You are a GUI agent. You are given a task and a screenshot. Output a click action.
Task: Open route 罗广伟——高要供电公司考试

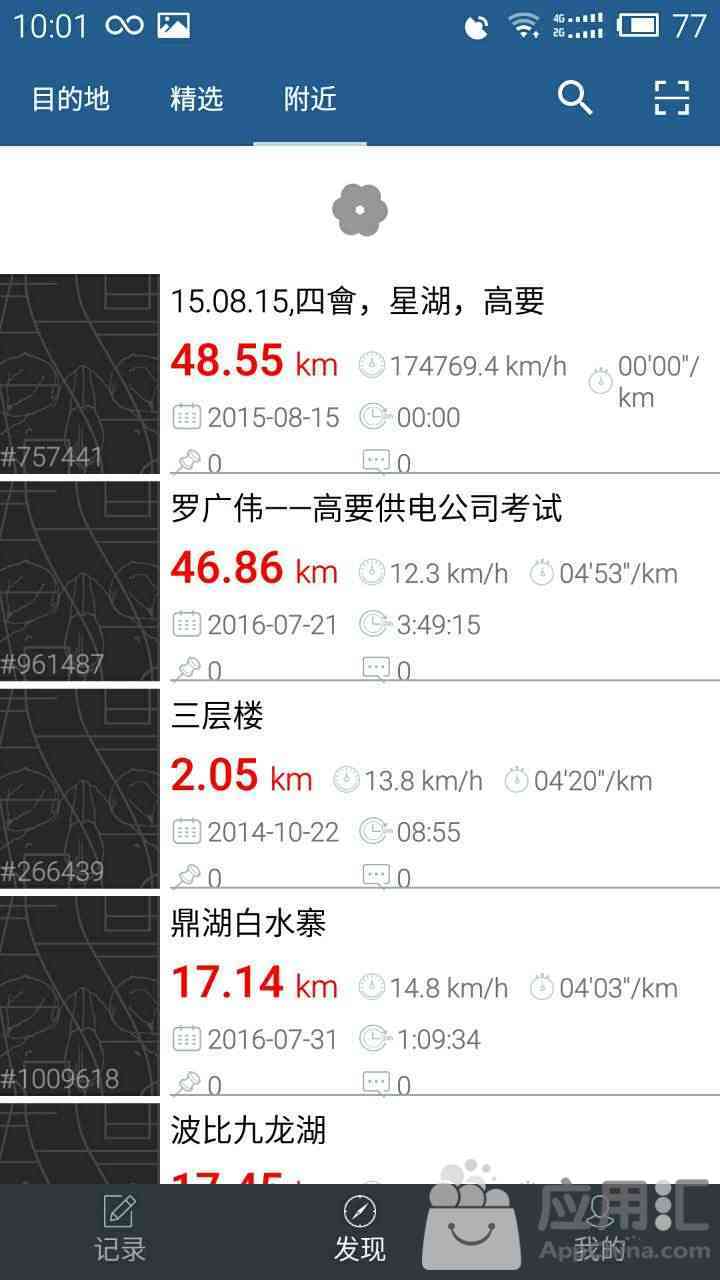point(360,581)
